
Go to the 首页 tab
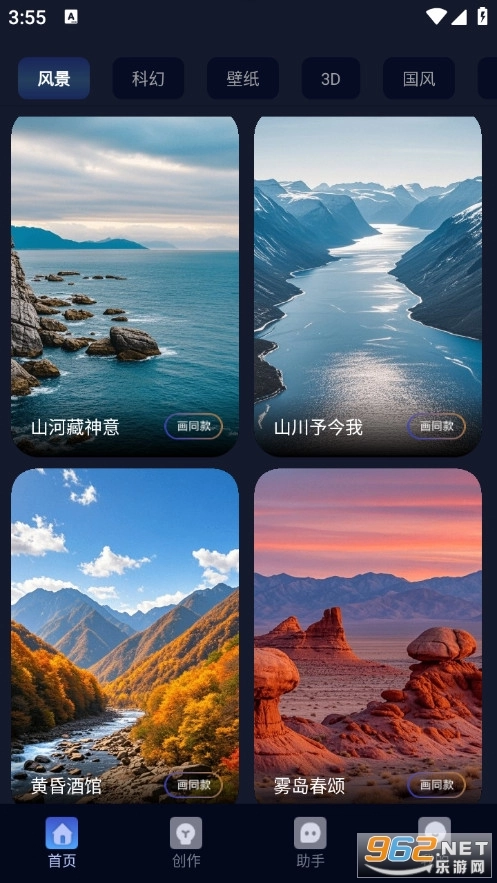click(x=62, y=842)
